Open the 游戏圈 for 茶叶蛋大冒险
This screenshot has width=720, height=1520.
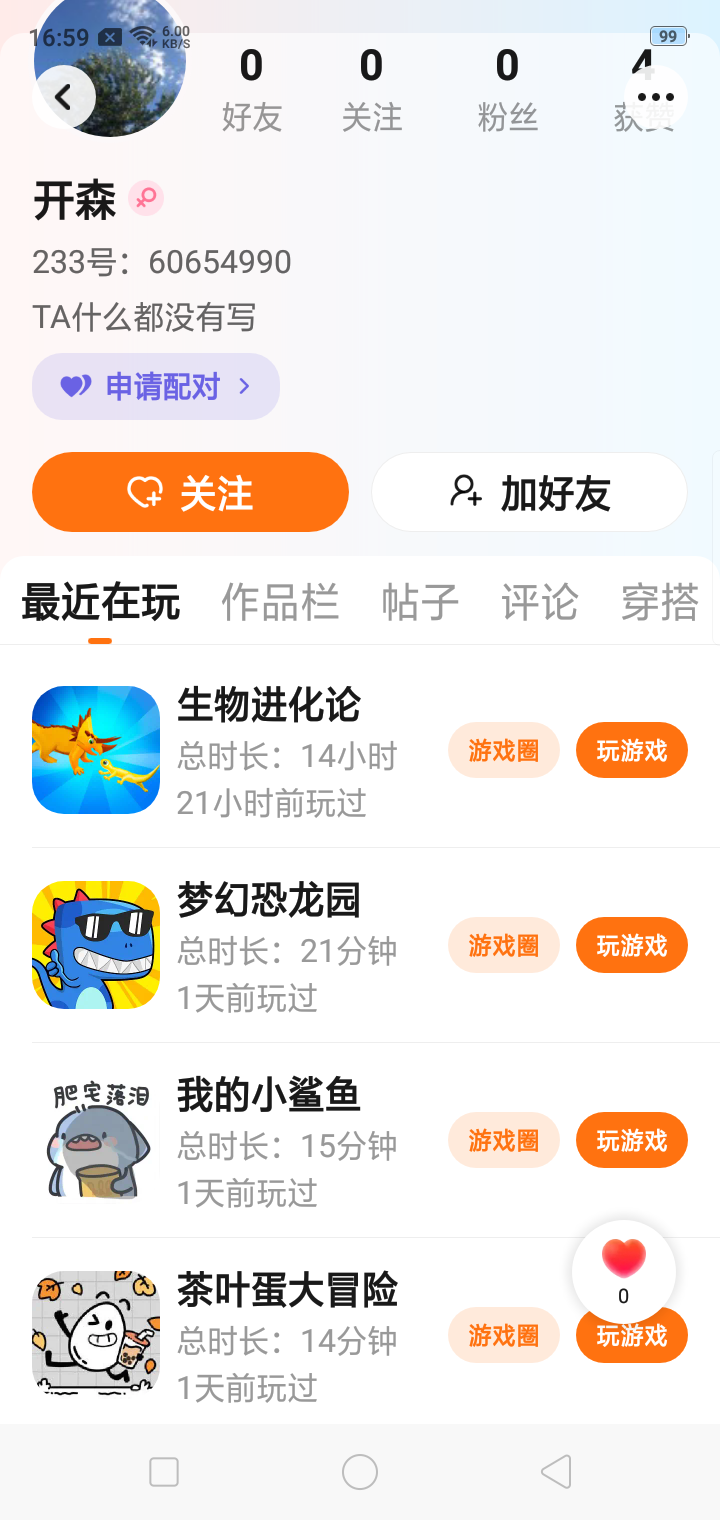(503, 1335)
